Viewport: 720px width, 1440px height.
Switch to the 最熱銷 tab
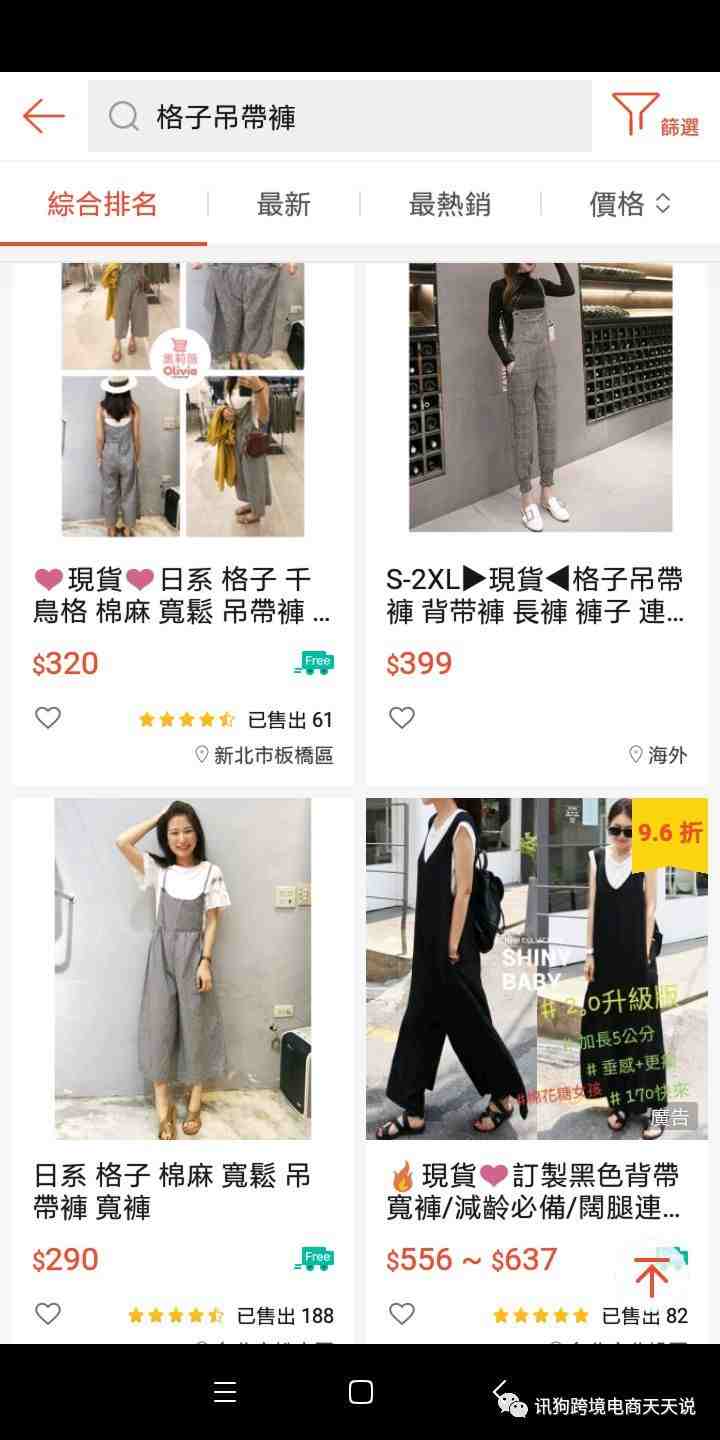coord(449,204)
